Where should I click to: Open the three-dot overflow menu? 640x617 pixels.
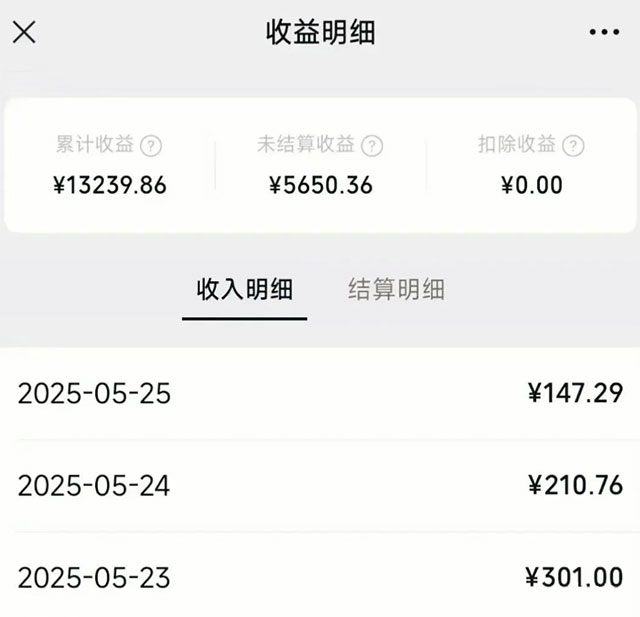604,32
